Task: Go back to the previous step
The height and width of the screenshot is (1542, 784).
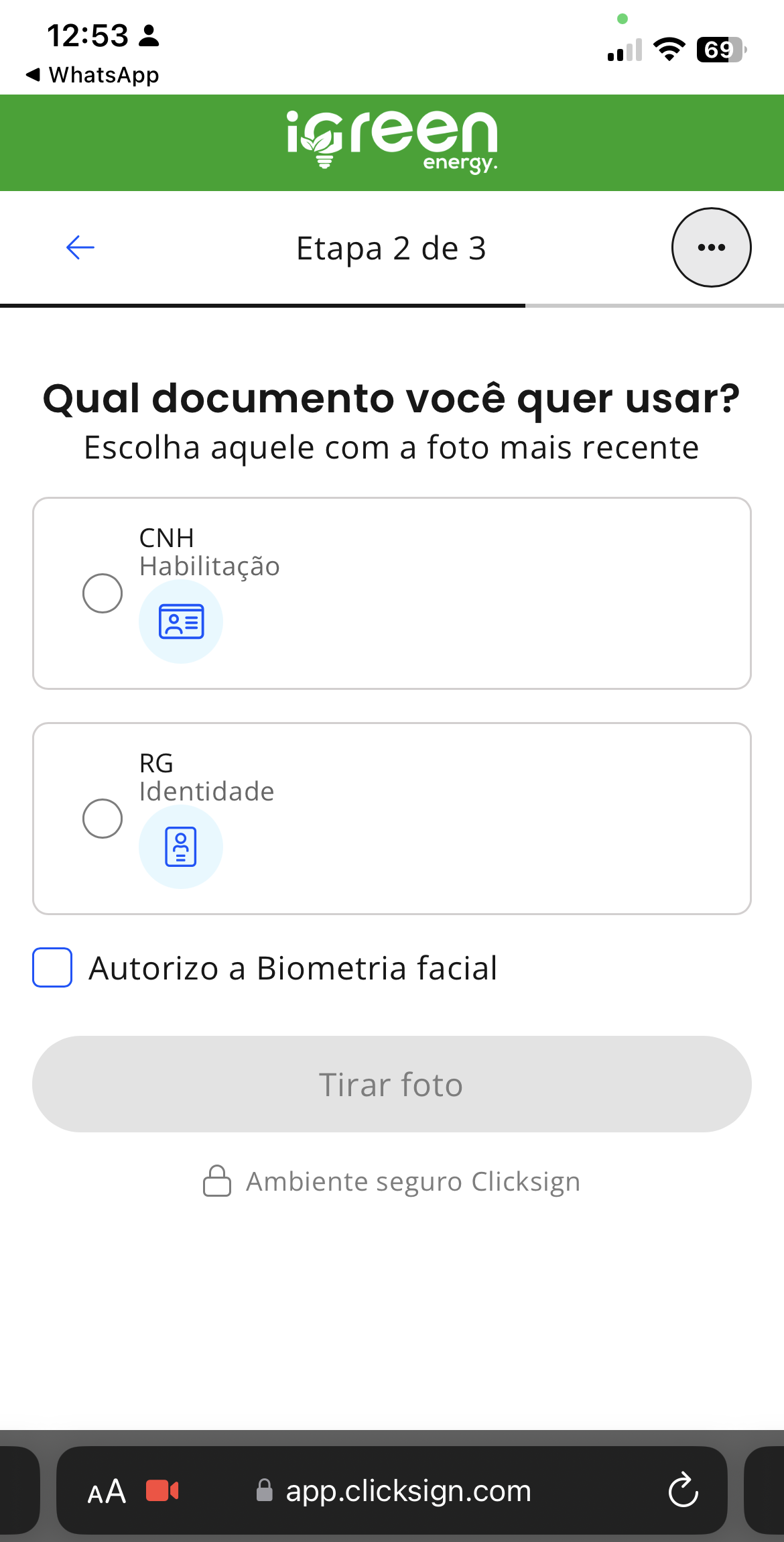Action: click(x=80, y=247)
